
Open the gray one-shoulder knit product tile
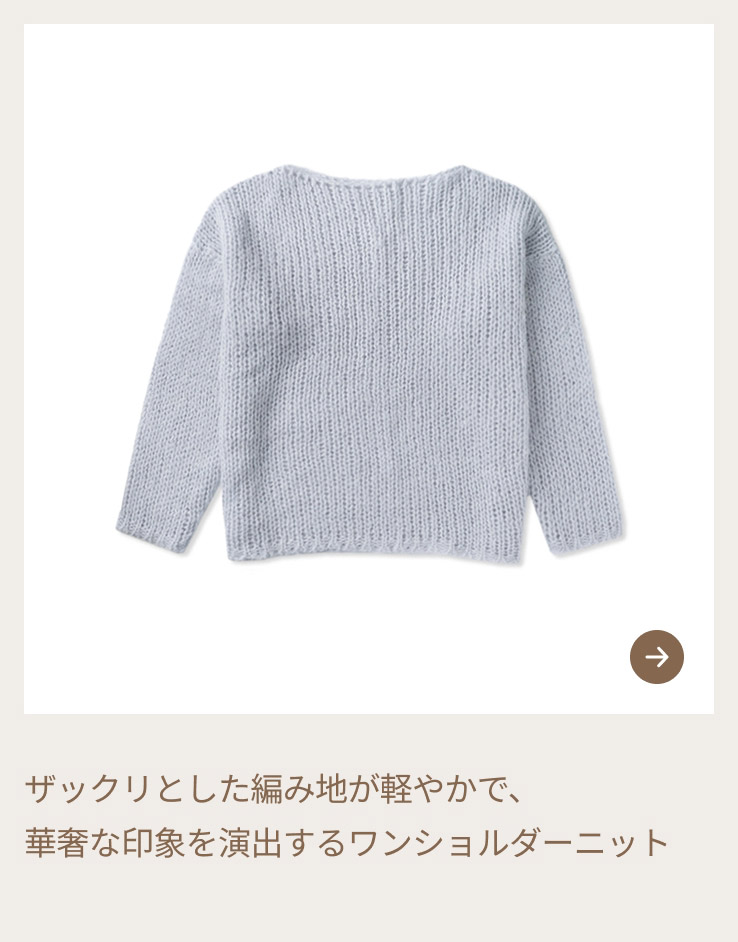[368, 366]
